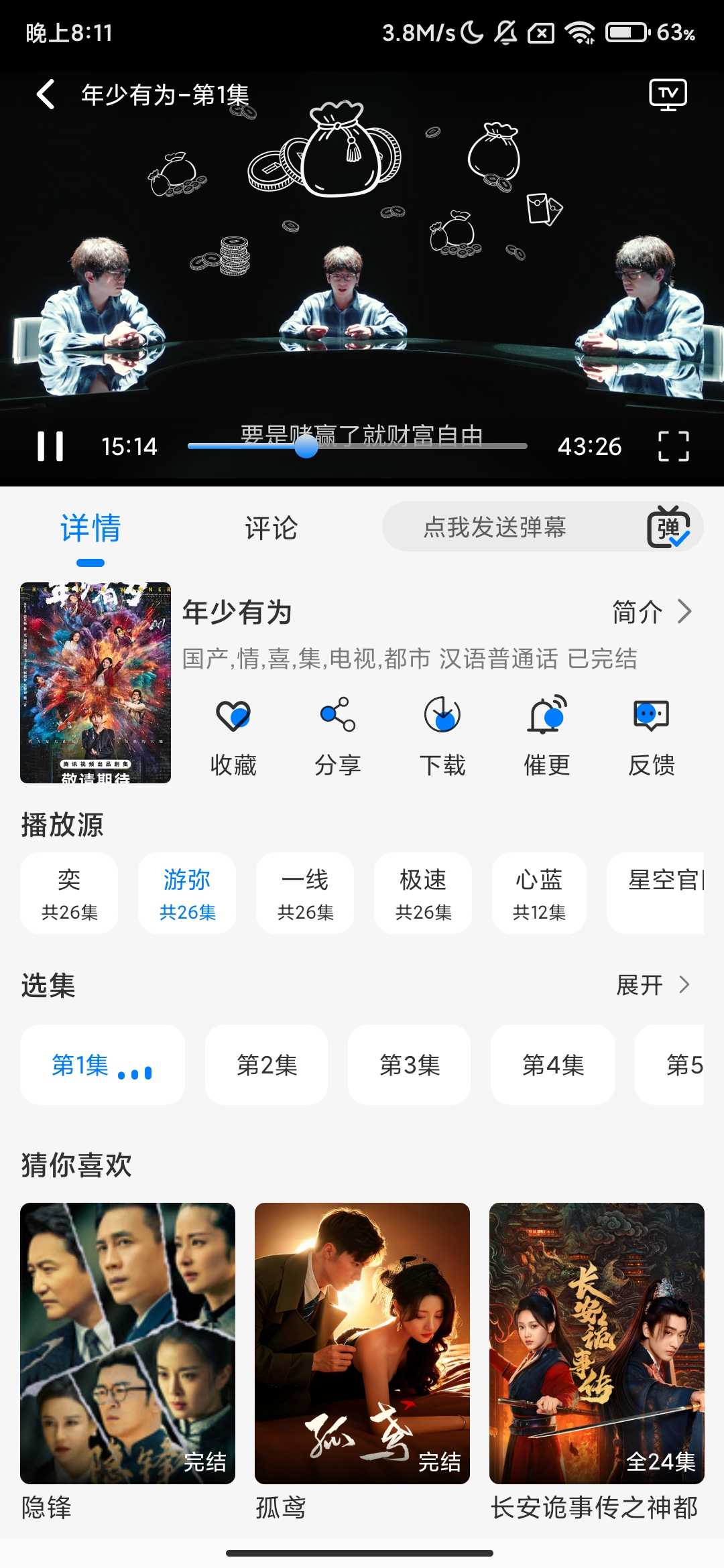This screenshot has height=1568, width=724.
Task: Tap the 分享 share icon
Action: pyautogui.click(x=337, y=735)
